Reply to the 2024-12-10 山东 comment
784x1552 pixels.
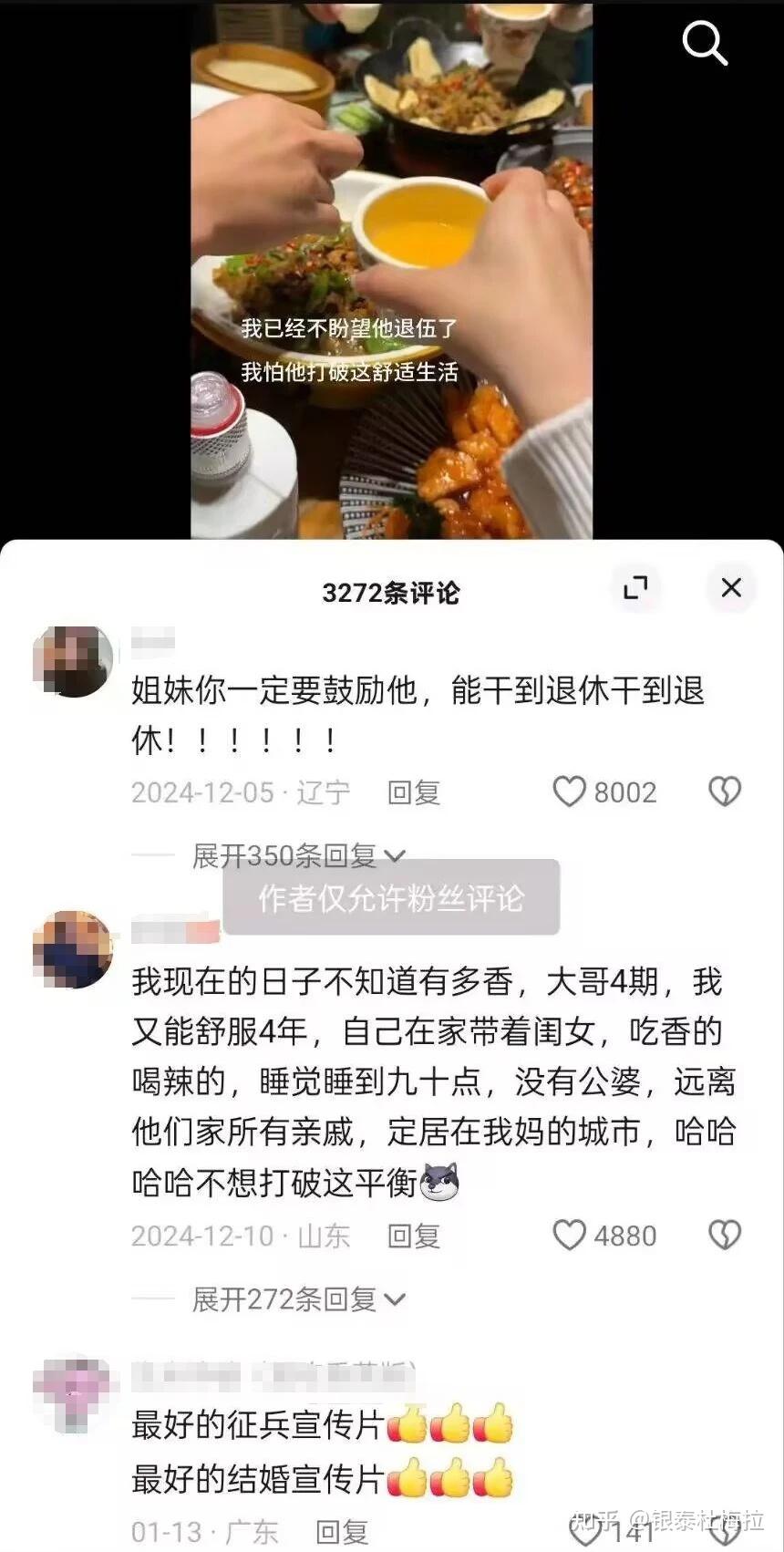[x=413, y=1236]
